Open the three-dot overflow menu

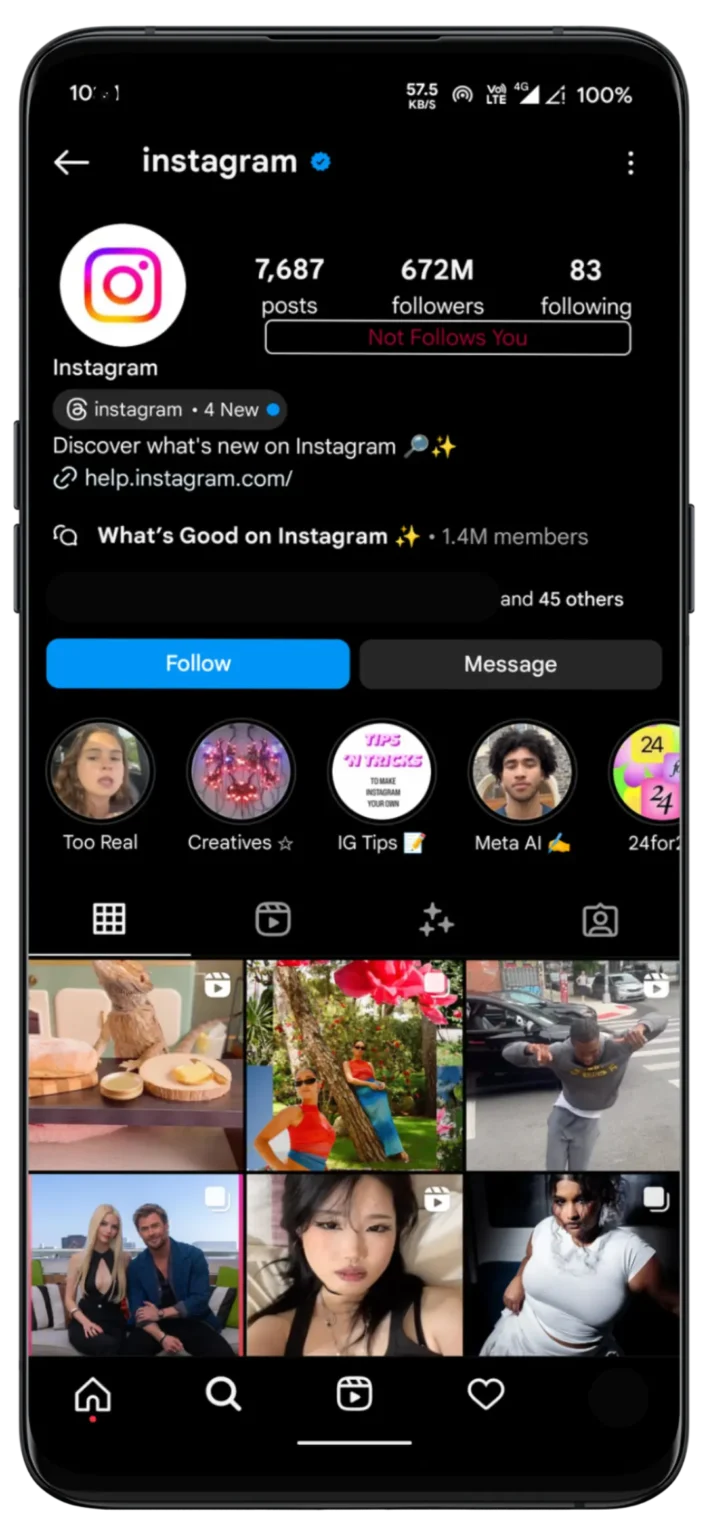click(x=630, y=163)
